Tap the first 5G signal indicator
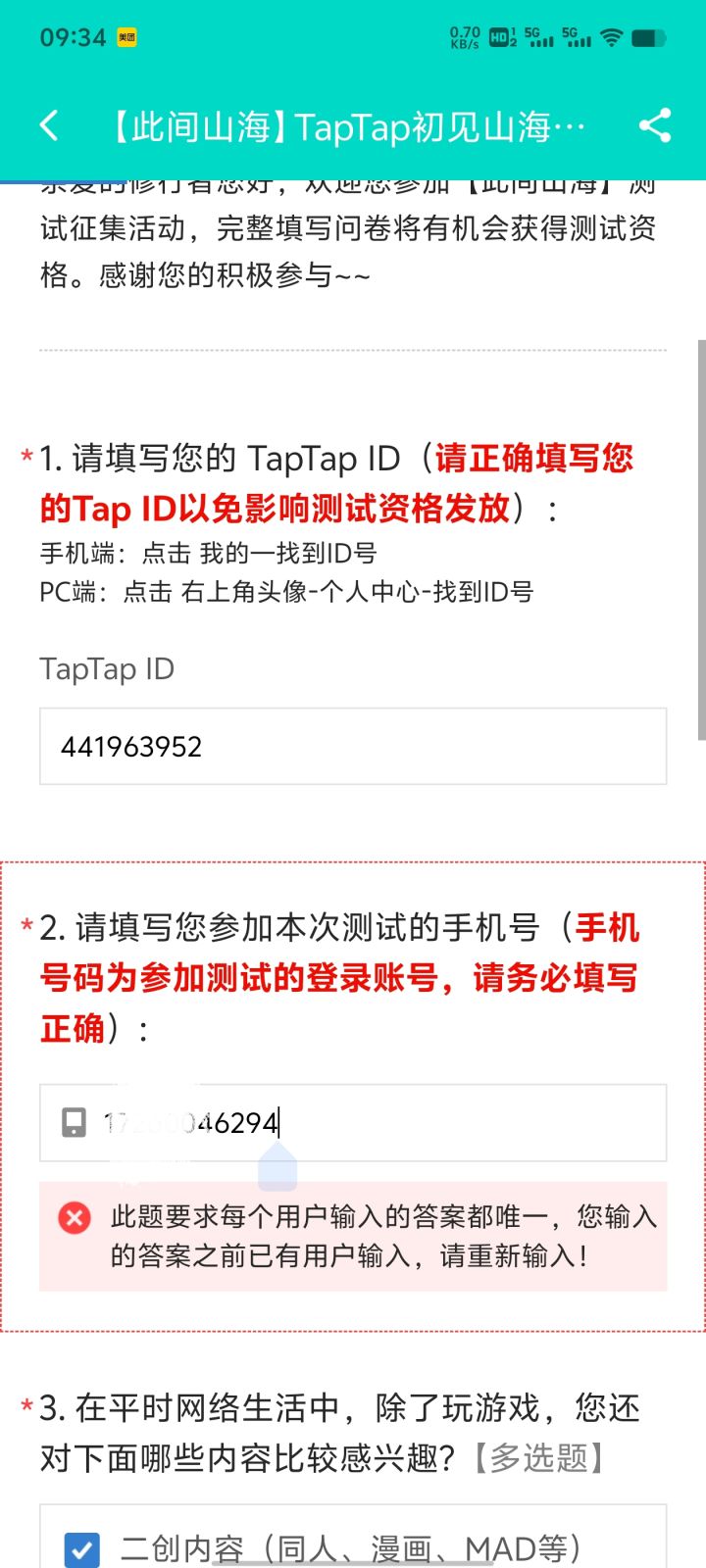This screenshot has height=1568, width=706. point(539,37)
